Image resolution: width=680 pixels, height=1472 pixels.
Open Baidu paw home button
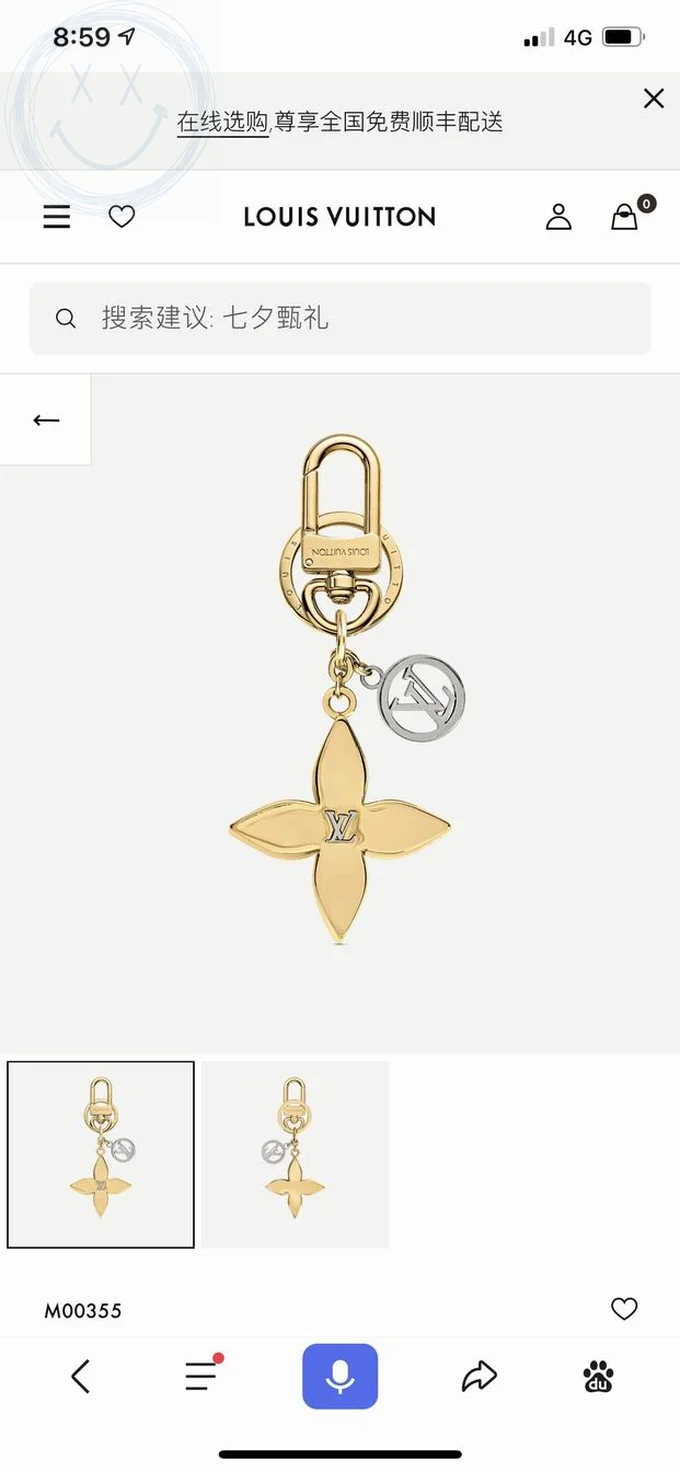[598, 1377]
